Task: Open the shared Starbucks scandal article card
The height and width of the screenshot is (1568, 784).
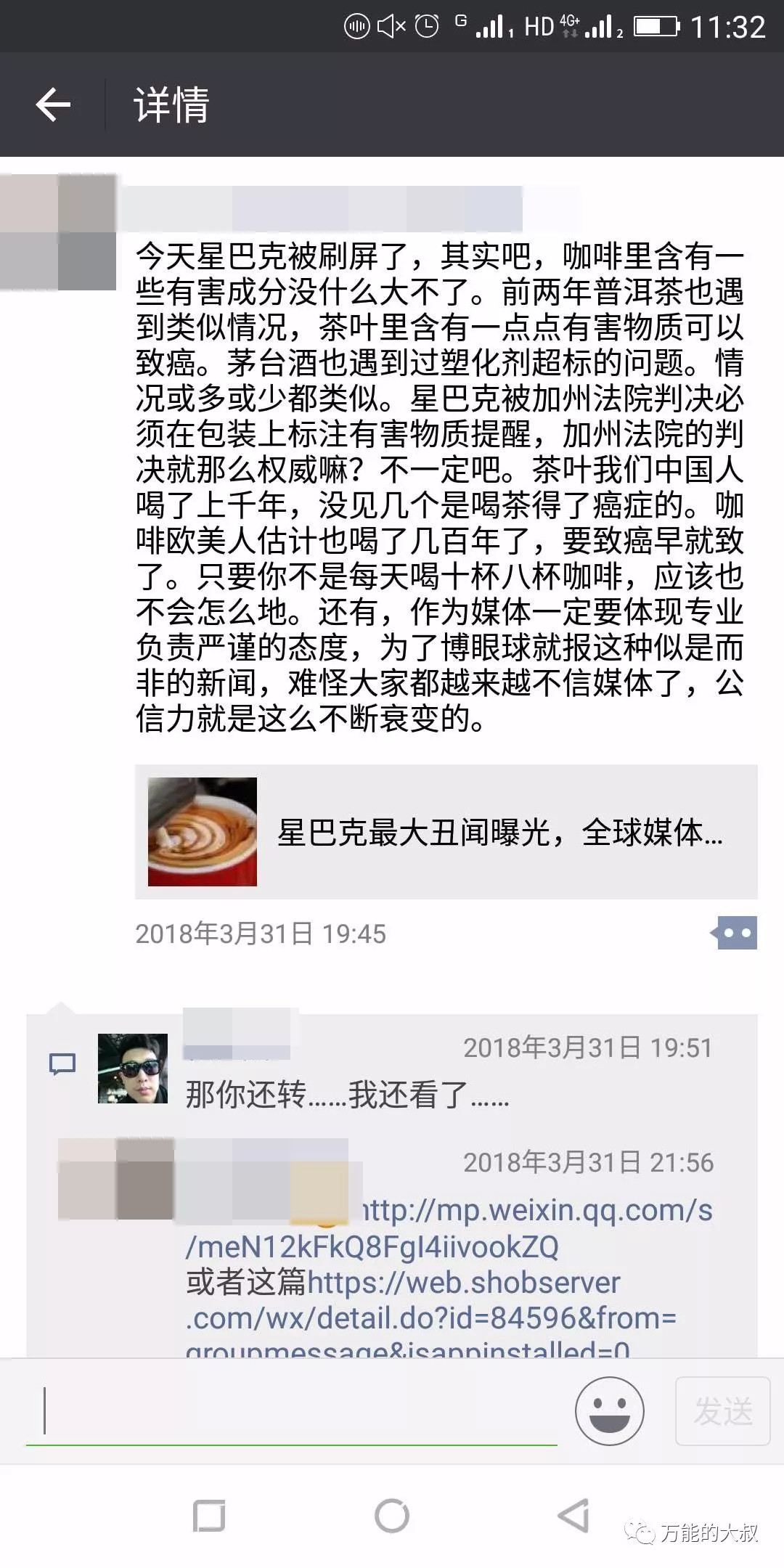Action: tap(446, 832)
